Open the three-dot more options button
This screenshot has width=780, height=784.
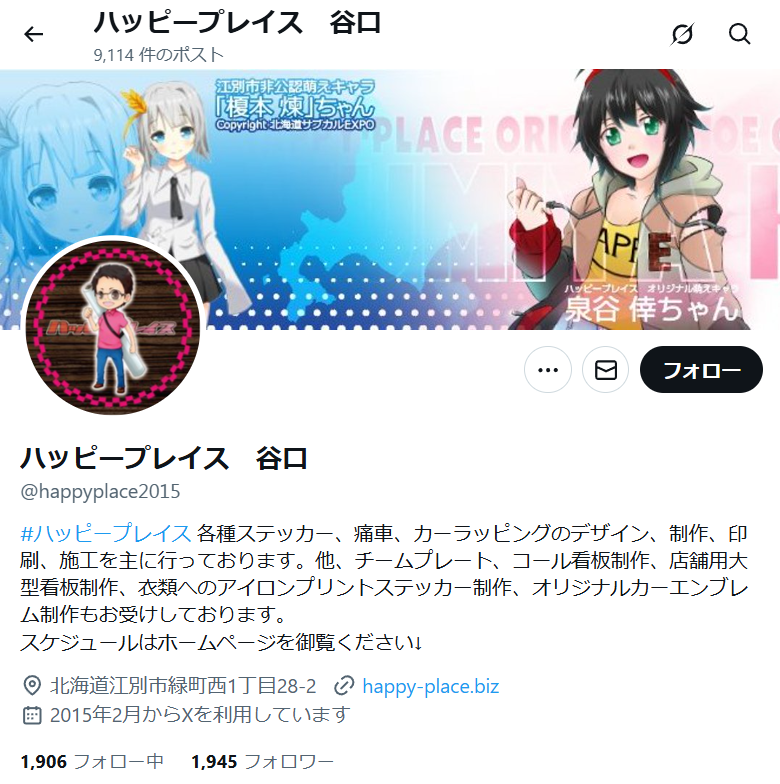548,371
